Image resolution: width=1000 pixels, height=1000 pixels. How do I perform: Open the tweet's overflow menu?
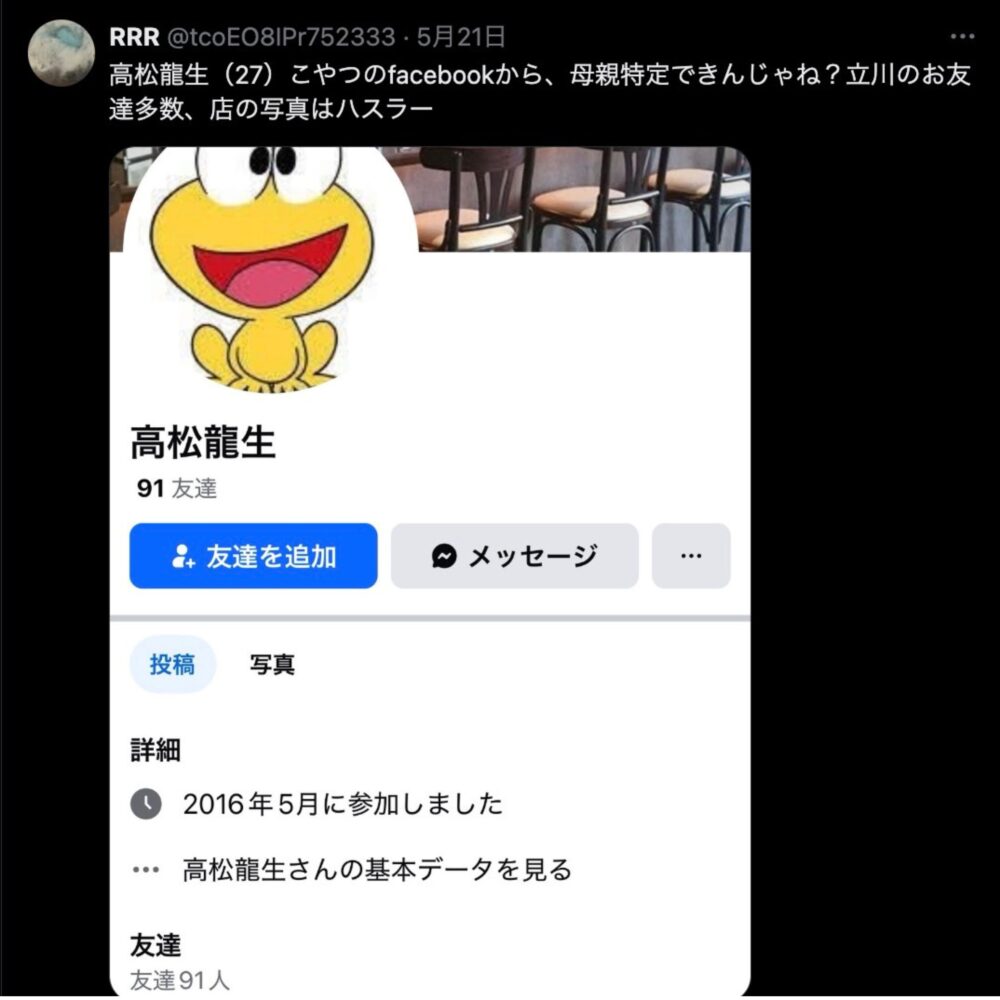coord(961,37)
